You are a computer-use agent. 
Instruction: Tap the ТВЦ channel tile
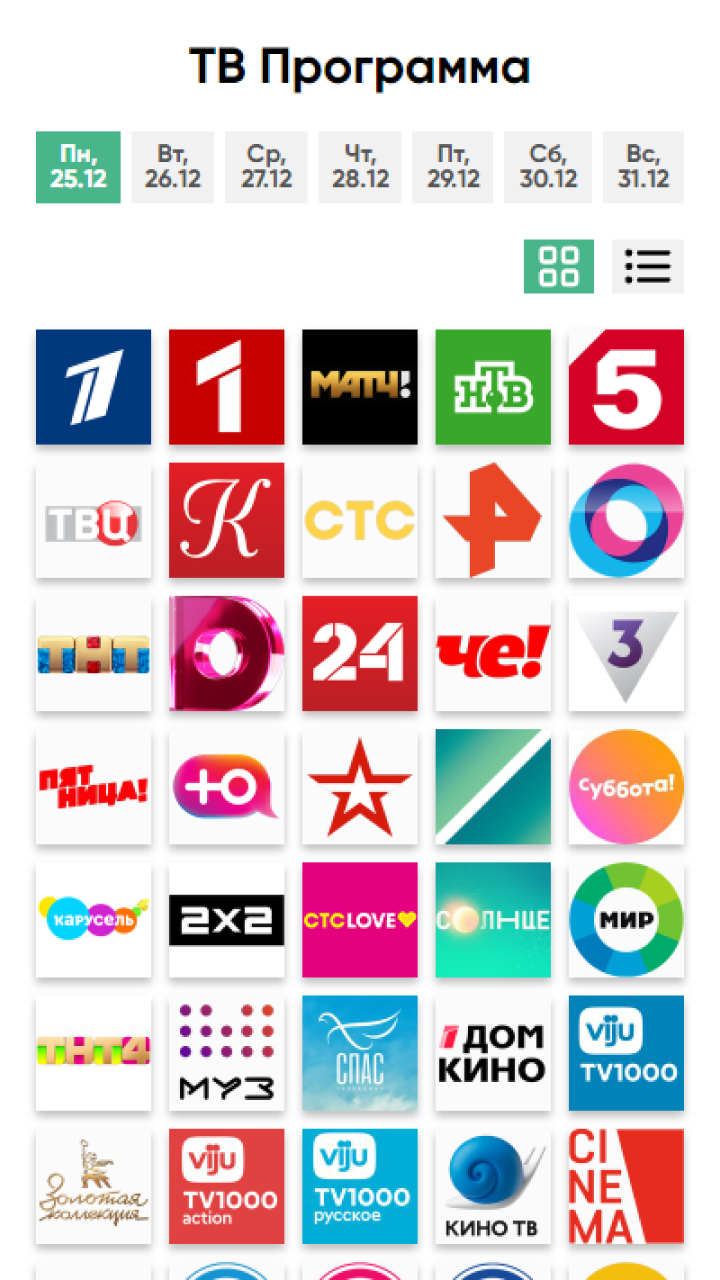tap(94, 520)
